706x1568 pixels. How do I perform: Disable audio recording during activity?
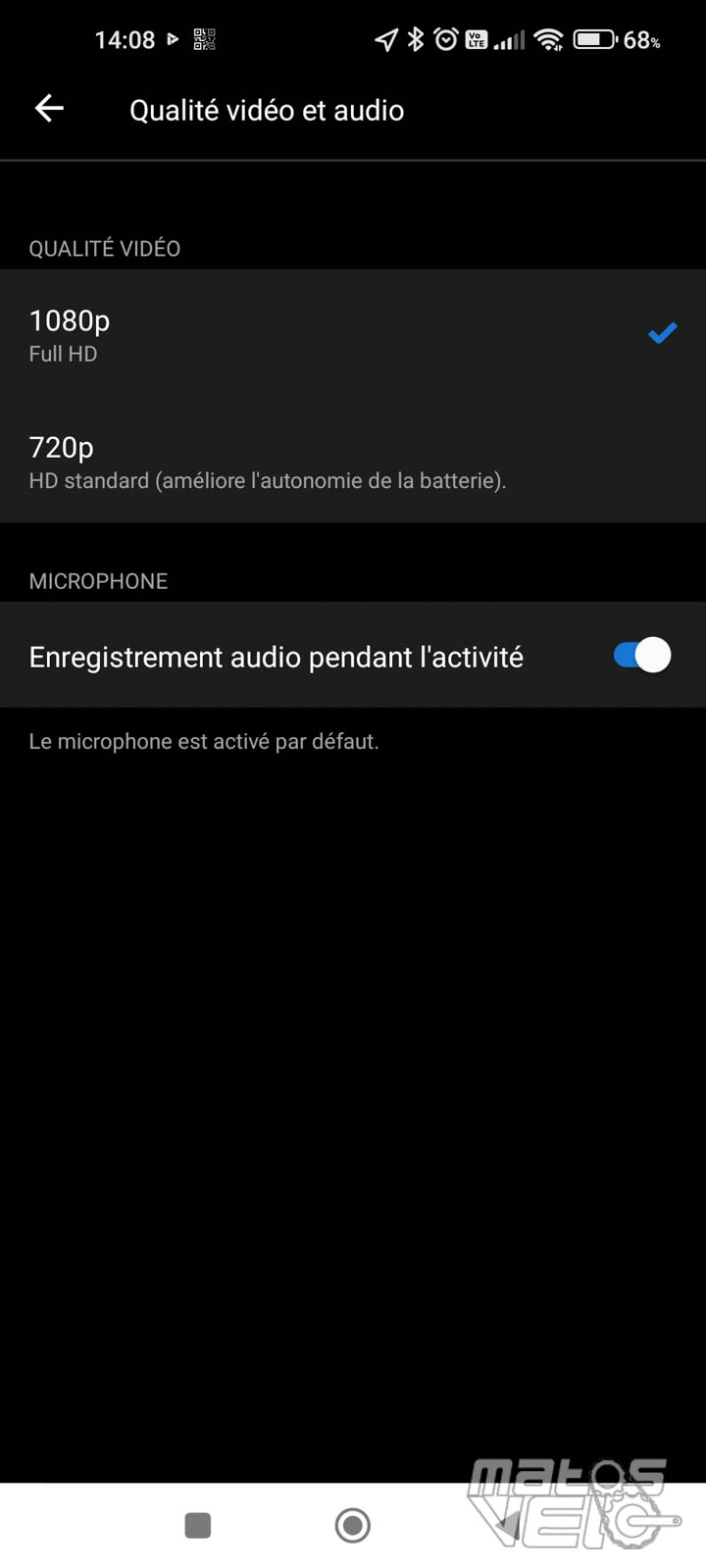click(642, 655)
